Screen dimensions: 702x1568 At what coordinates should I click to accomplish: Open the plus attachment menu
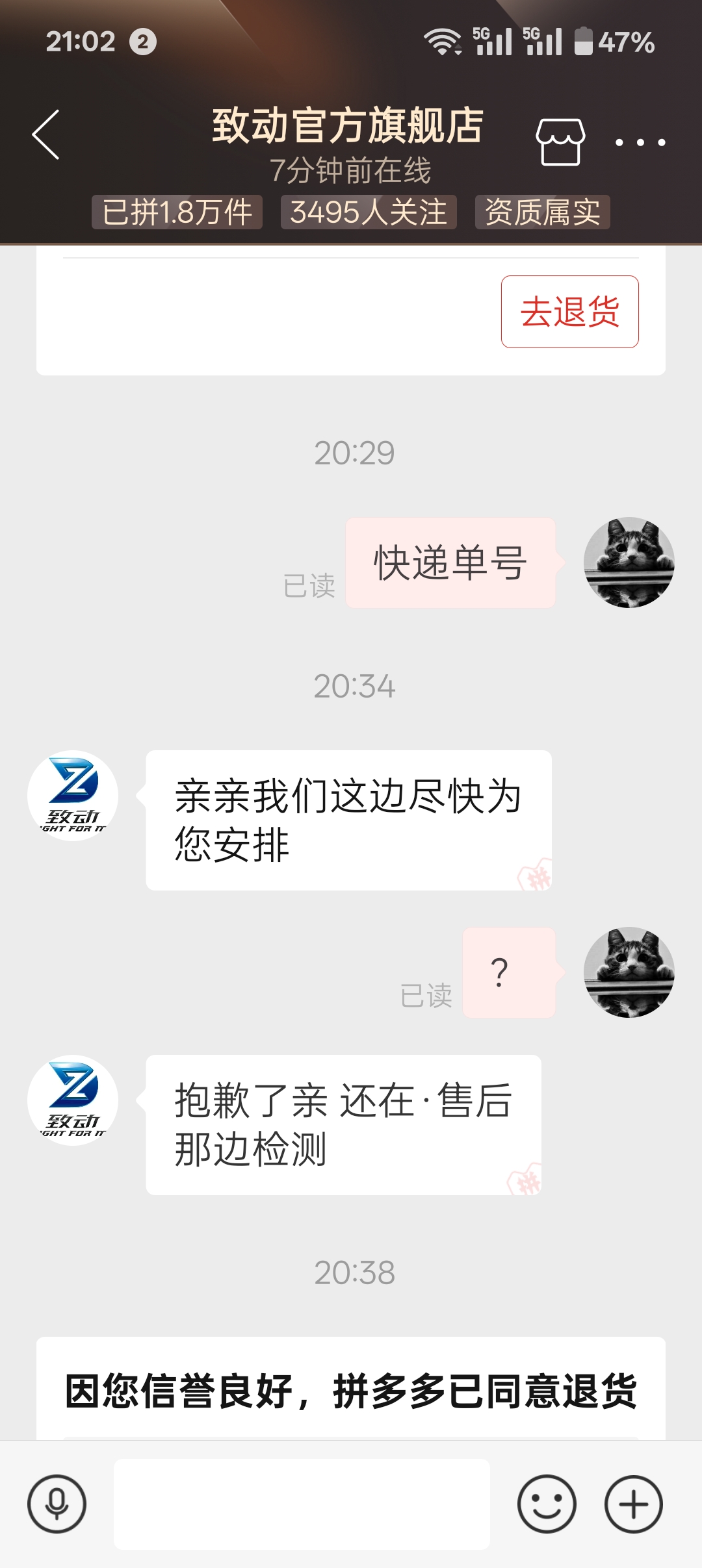point(633,1504)
